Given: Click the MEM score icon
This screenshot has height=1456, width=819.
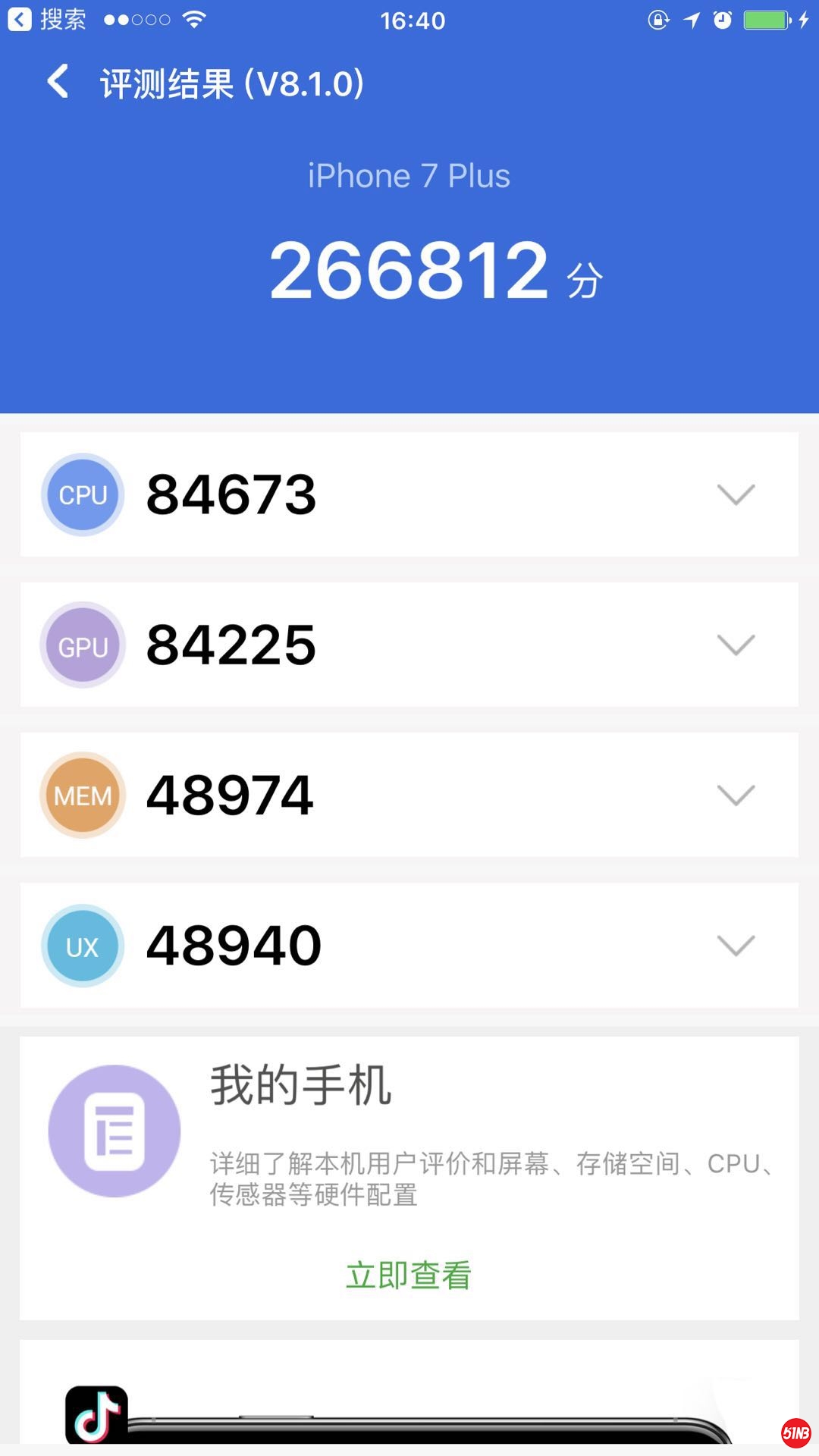Looking at the screenshot, I should click(x=82, y=795).
